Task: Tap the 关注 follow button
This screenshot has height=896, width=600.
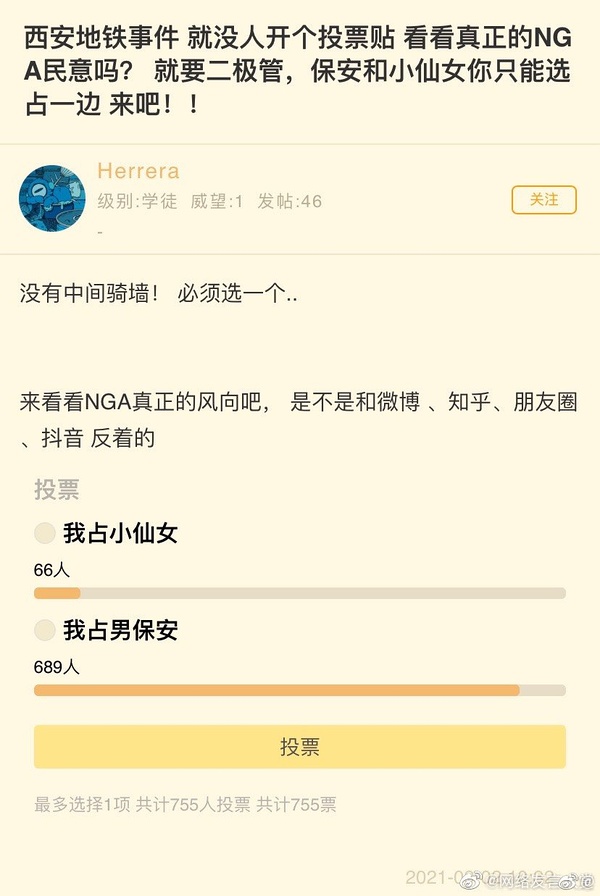Action: (544, 199)
